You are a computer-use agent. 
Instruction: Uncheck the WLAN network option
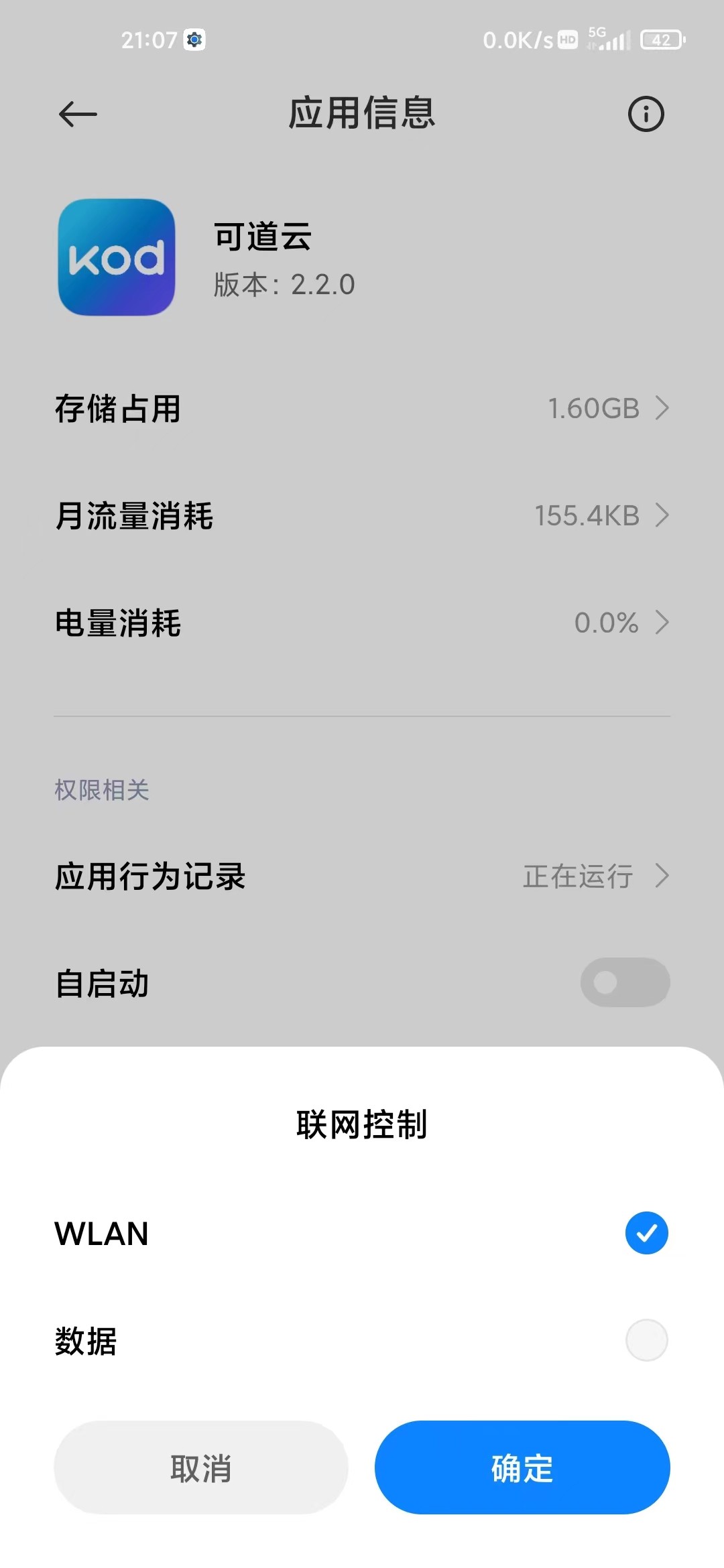point(646,1233)
